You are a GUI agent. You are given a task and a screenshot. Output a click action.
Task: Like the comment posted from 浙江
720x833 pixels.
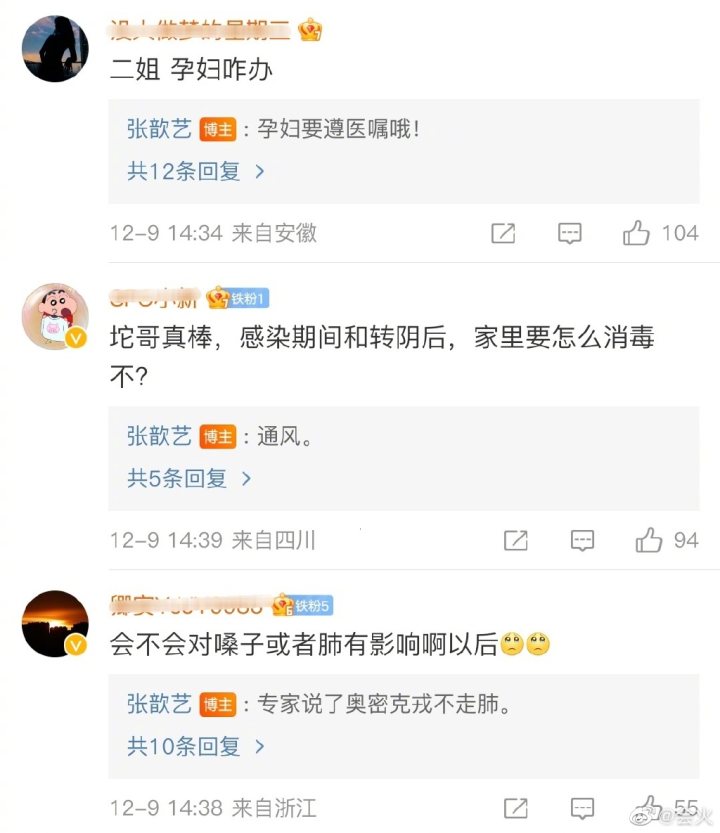[x=649, y=806]
